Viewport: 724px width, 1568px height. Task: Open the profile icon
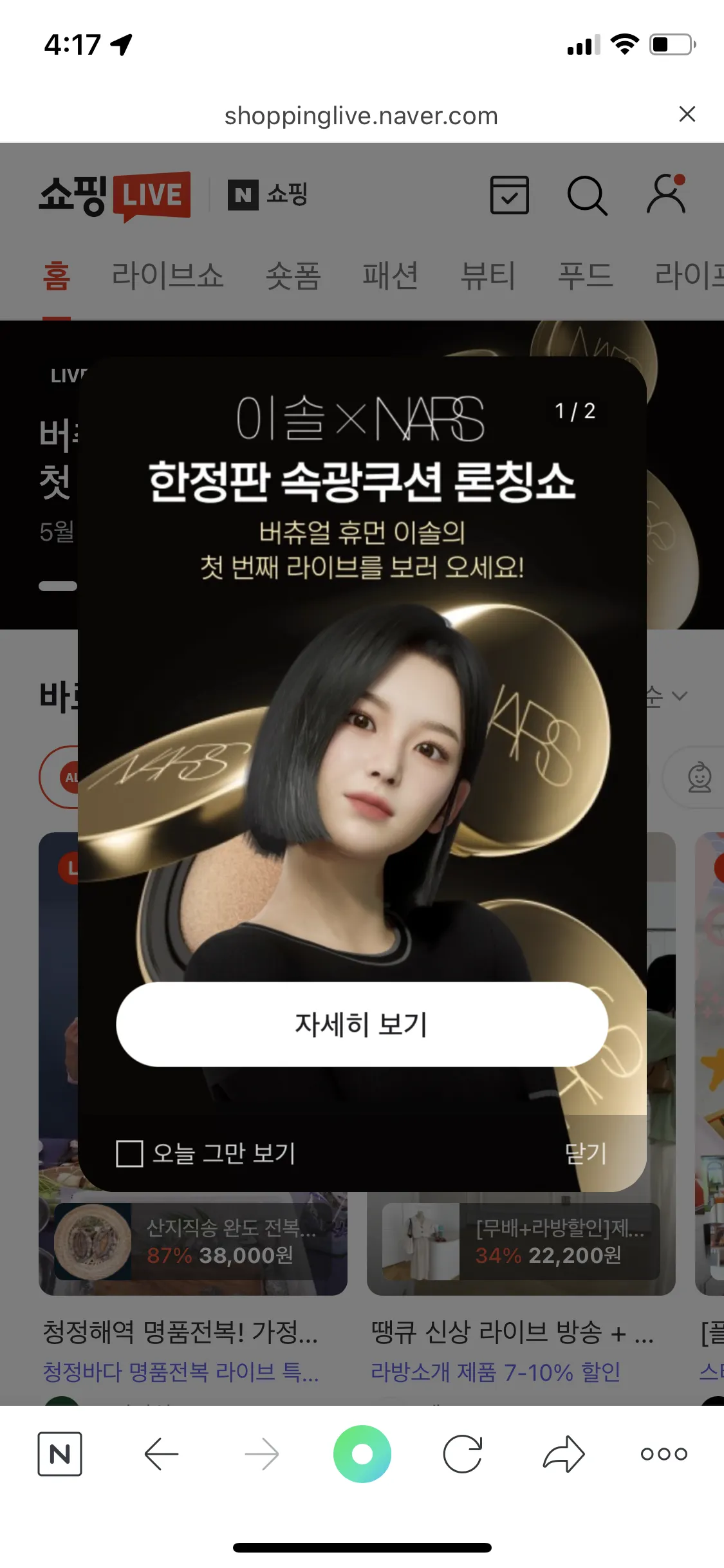pos(666,194)
